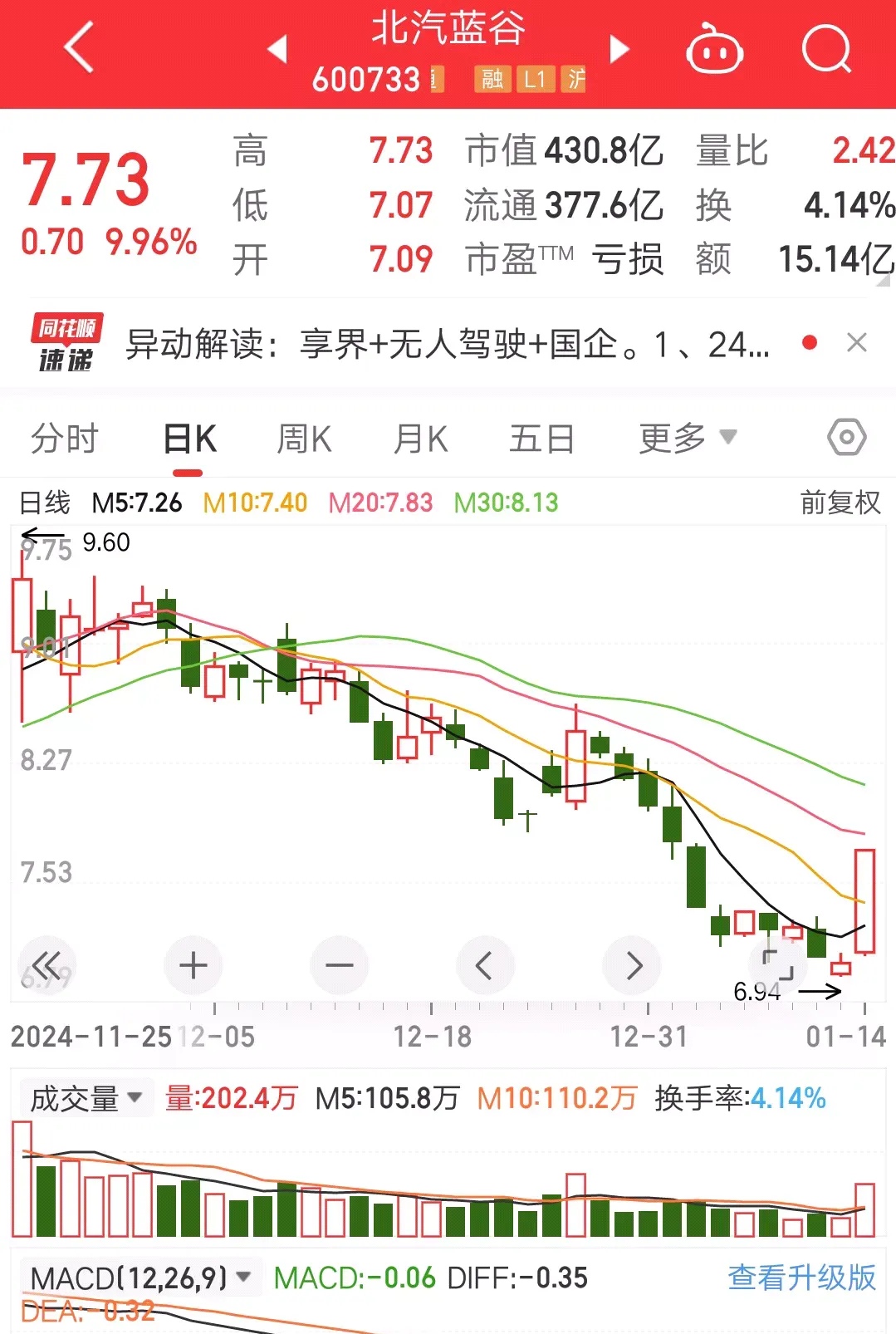The height and width of the screenshot is (1334, 896).
Task: Switch to the next stock
Action: (x=619, y=49)
